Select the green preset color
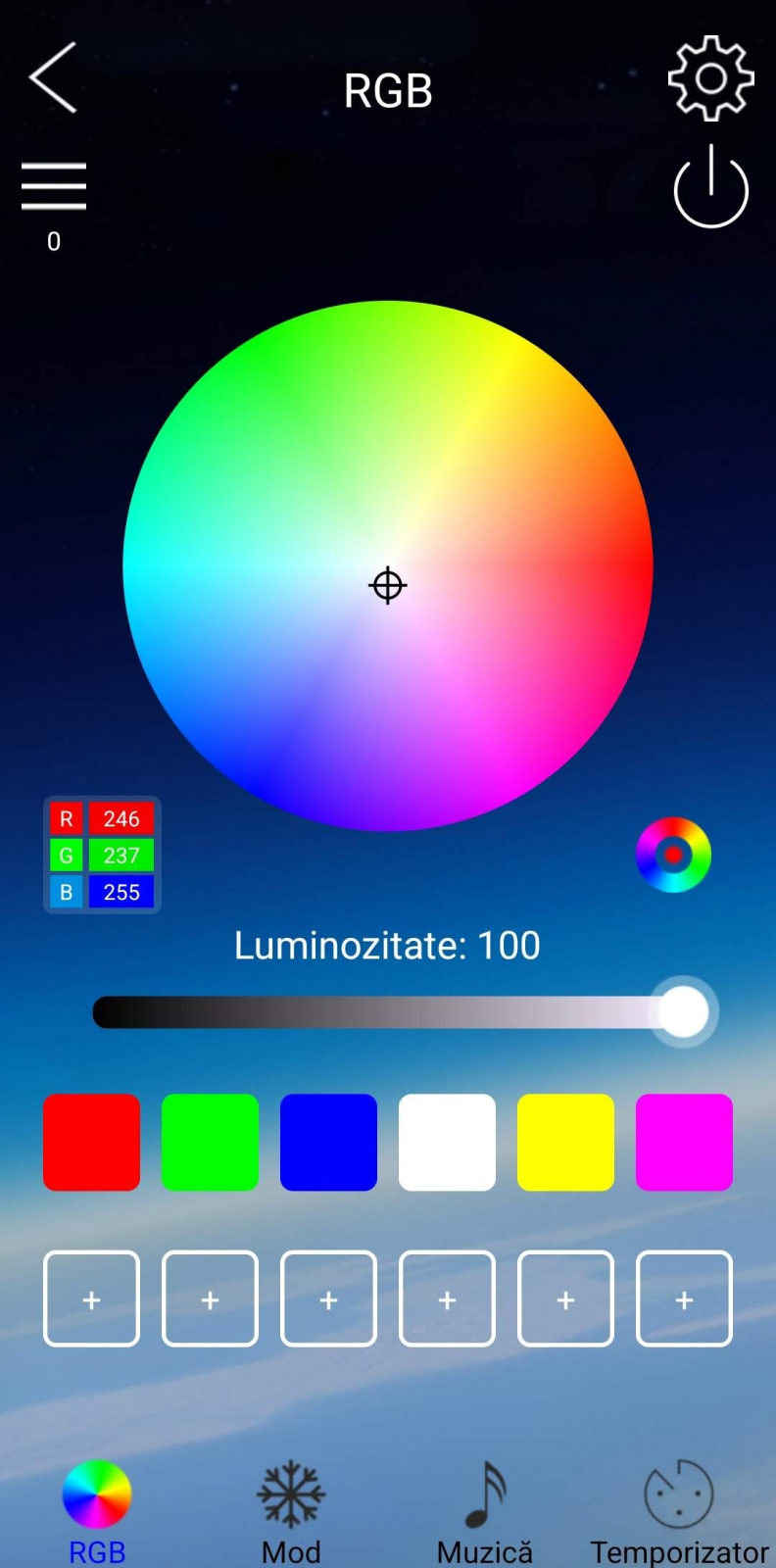 pos(211,1143)
